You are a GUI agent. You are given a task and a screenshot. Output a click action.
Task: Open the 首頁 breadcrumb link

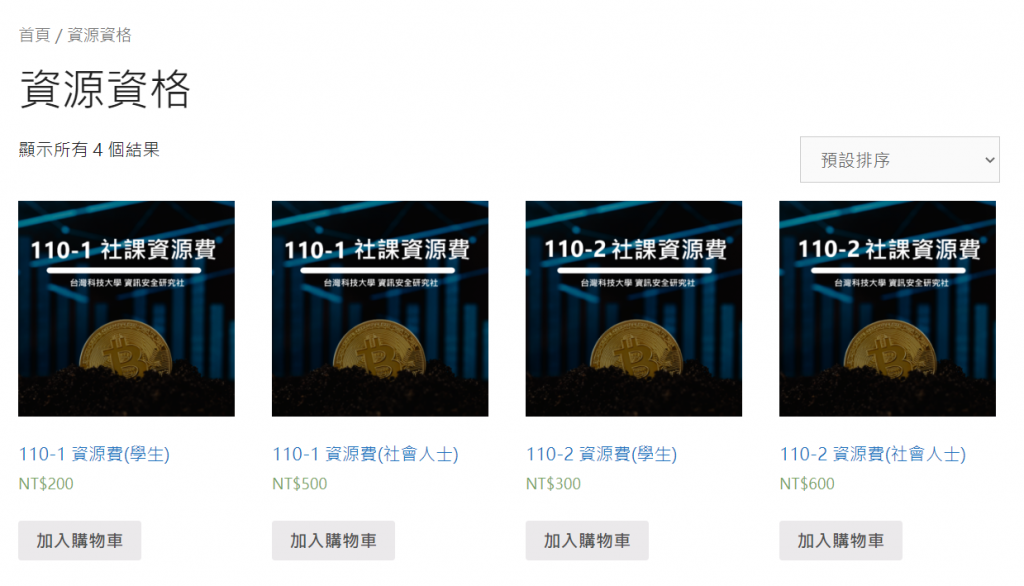click(34, 35)
